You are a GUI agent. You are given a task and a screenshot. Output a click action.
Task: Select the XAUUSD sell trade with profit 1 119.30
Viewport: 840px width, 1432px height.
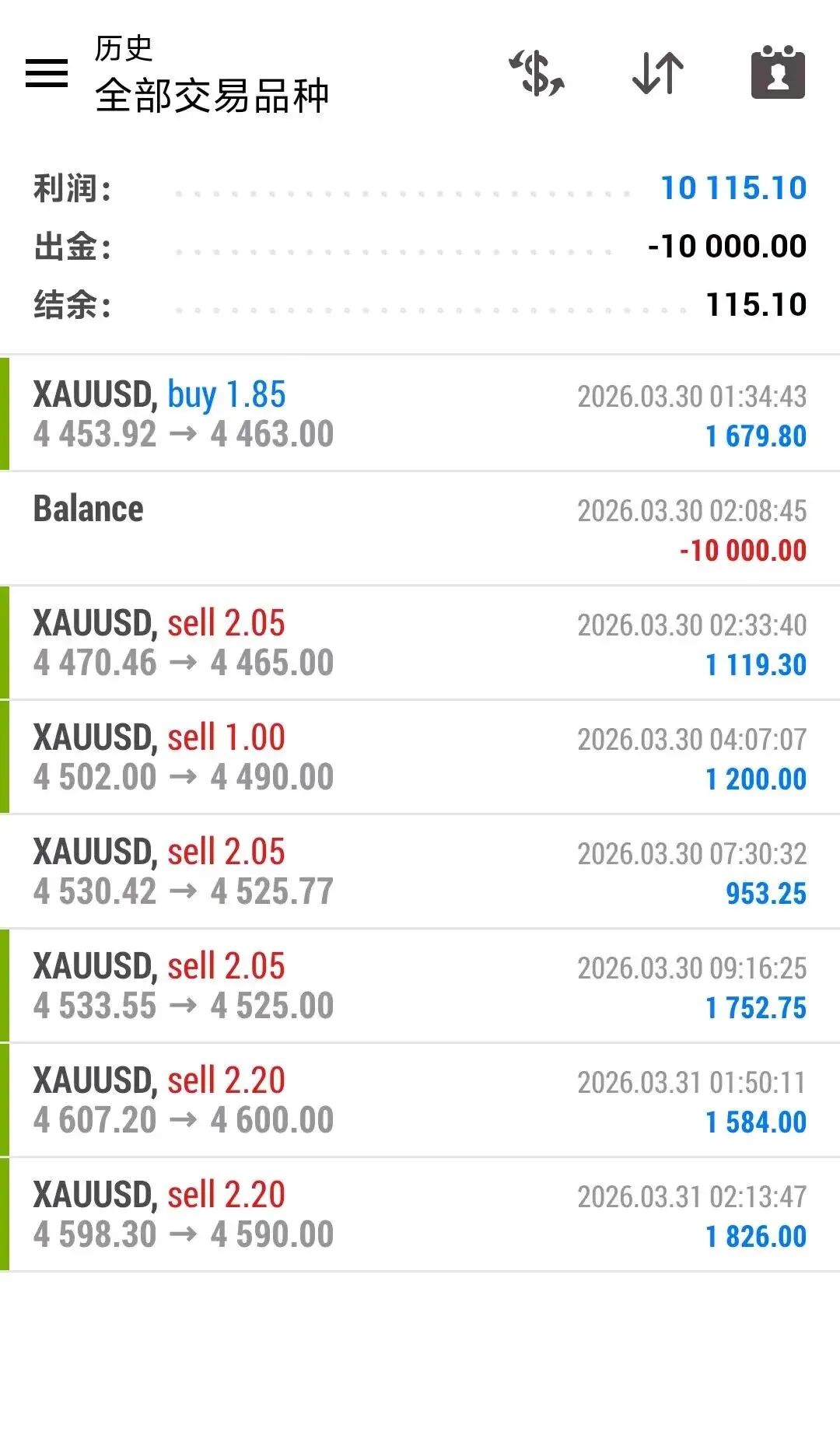point(420,643)
